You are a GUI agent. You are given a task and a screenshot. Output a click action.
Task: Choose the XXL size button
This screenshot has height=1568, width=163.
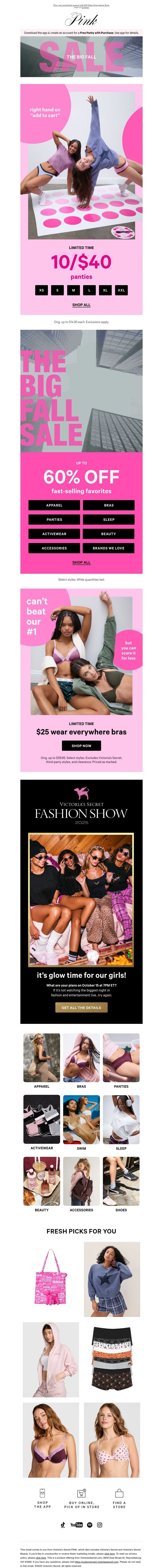click(x=121, y=290)
